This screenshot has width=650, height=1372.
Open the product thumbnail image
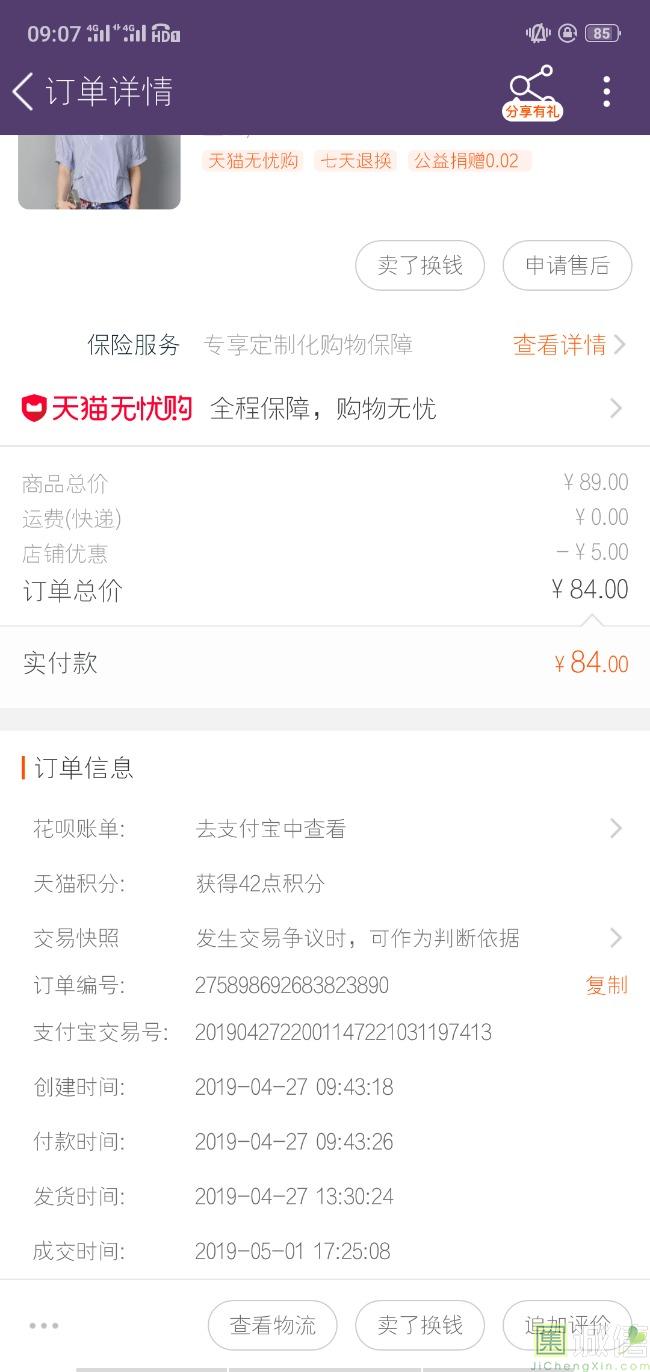pos(99,172)
